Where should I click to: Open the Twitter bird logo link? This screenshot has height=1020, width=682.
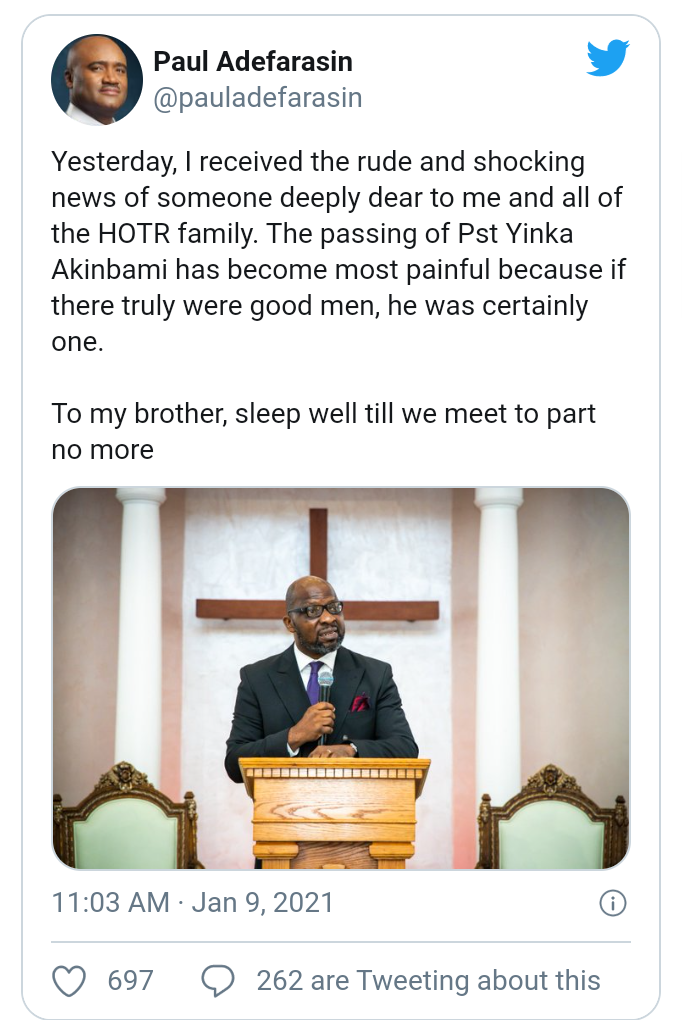point(607,58)
